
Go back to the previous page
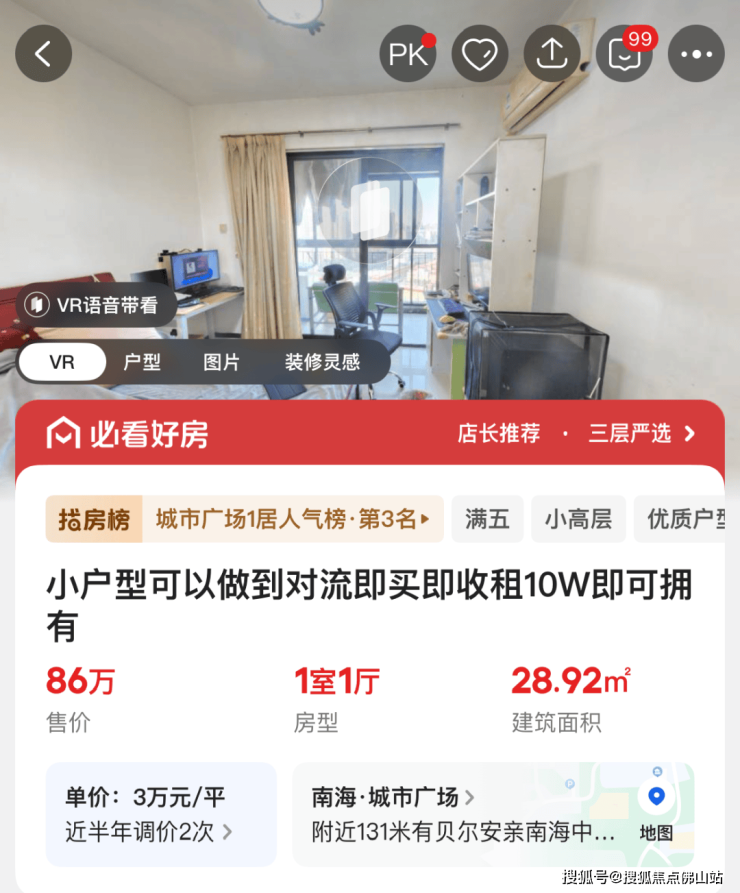click(x=43, y=54)
